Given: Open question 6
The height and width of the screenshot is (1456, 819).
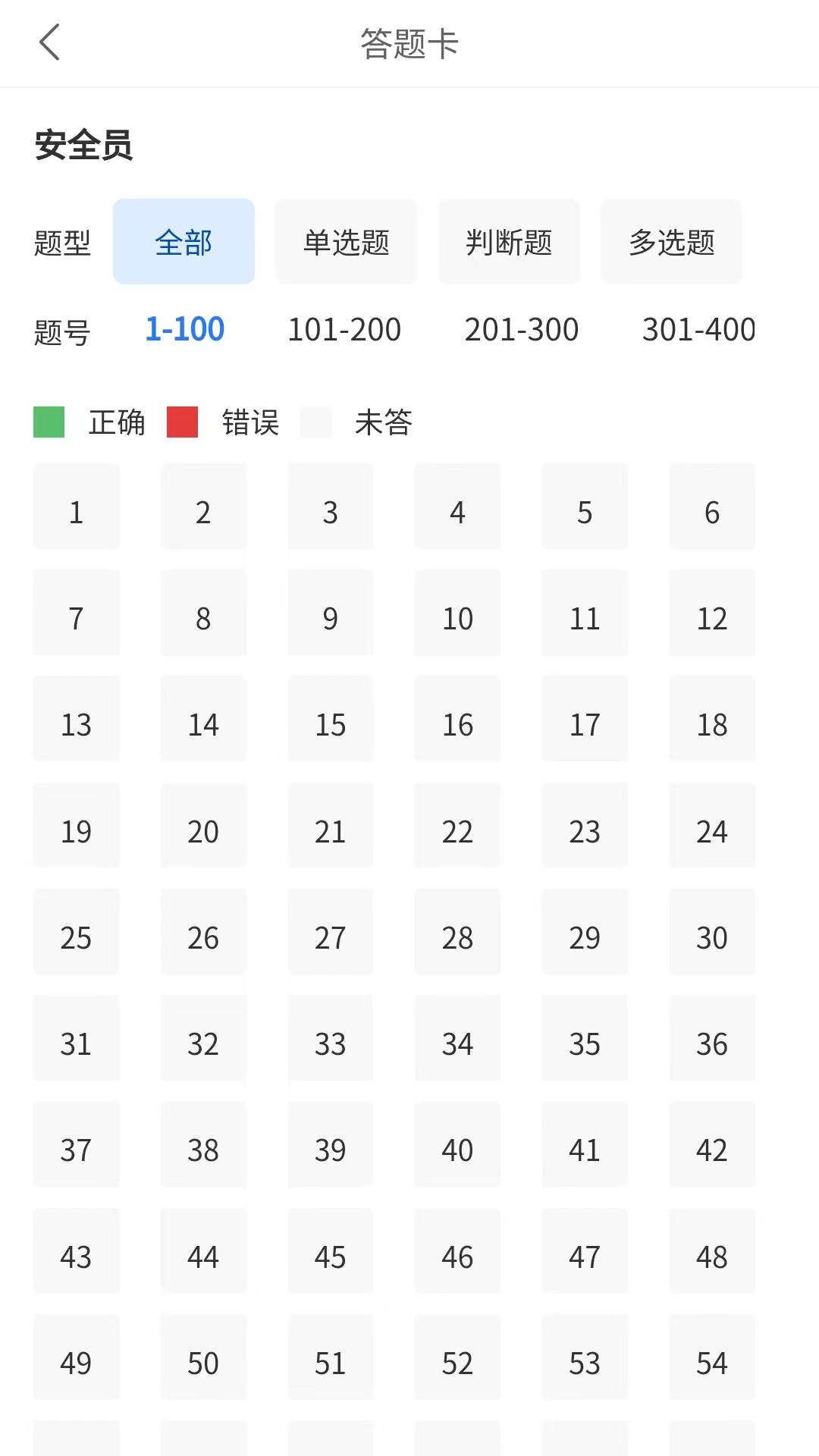Looking at the screenshot, I should point(711,513).
